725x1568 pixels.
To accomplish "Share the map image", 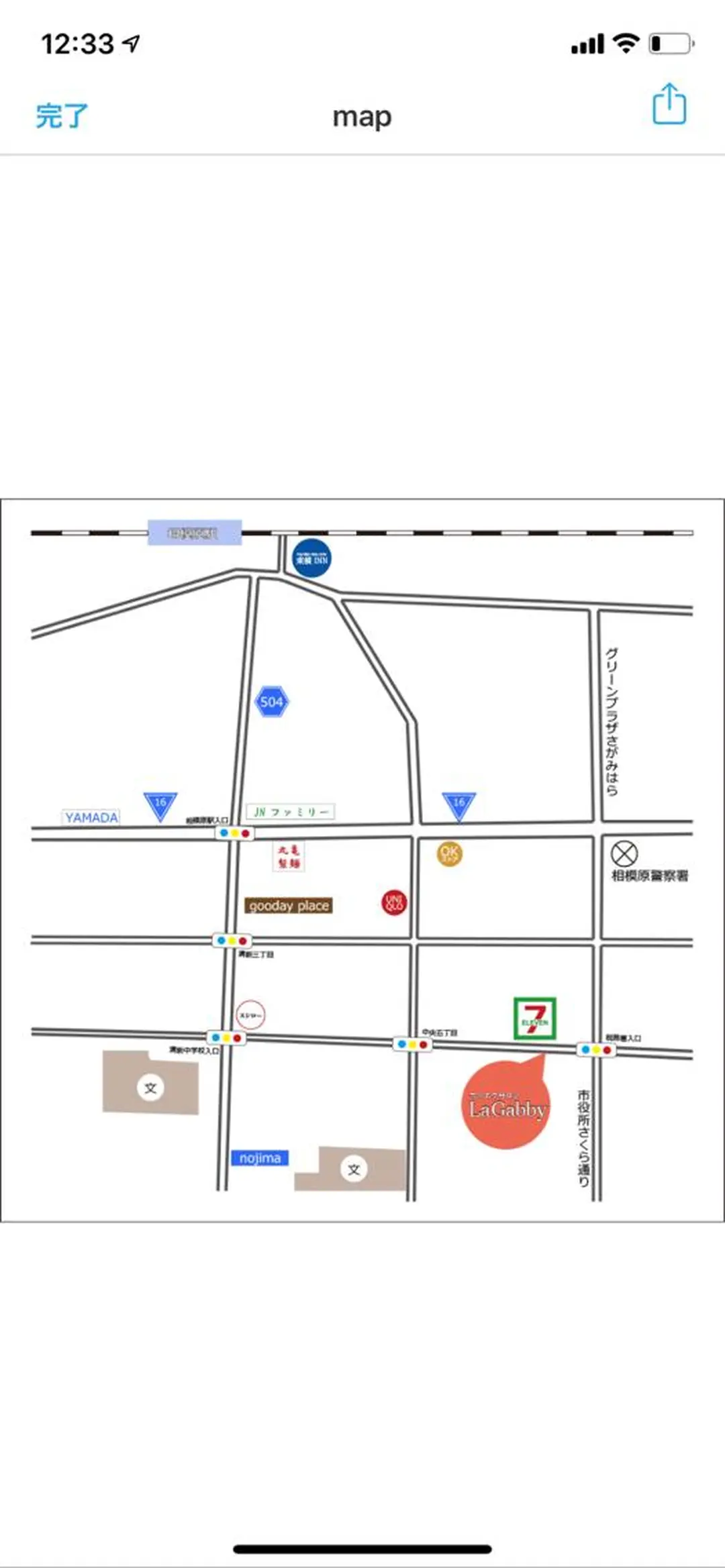I will pyautogui.click(x=669, y=105).
